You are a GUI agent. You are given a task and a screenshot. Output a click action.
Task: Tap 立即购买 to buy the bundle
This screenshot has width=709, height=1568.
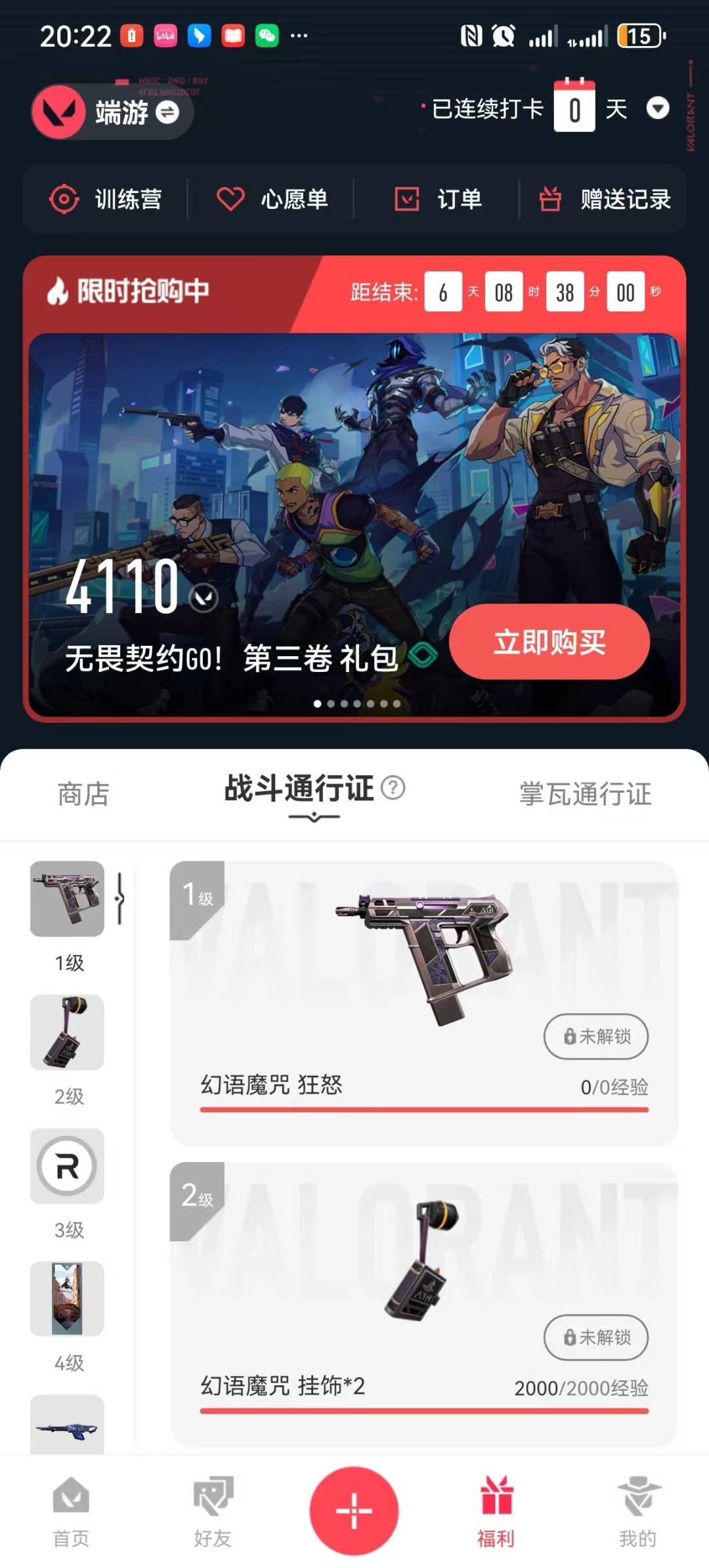click(549, 642)
